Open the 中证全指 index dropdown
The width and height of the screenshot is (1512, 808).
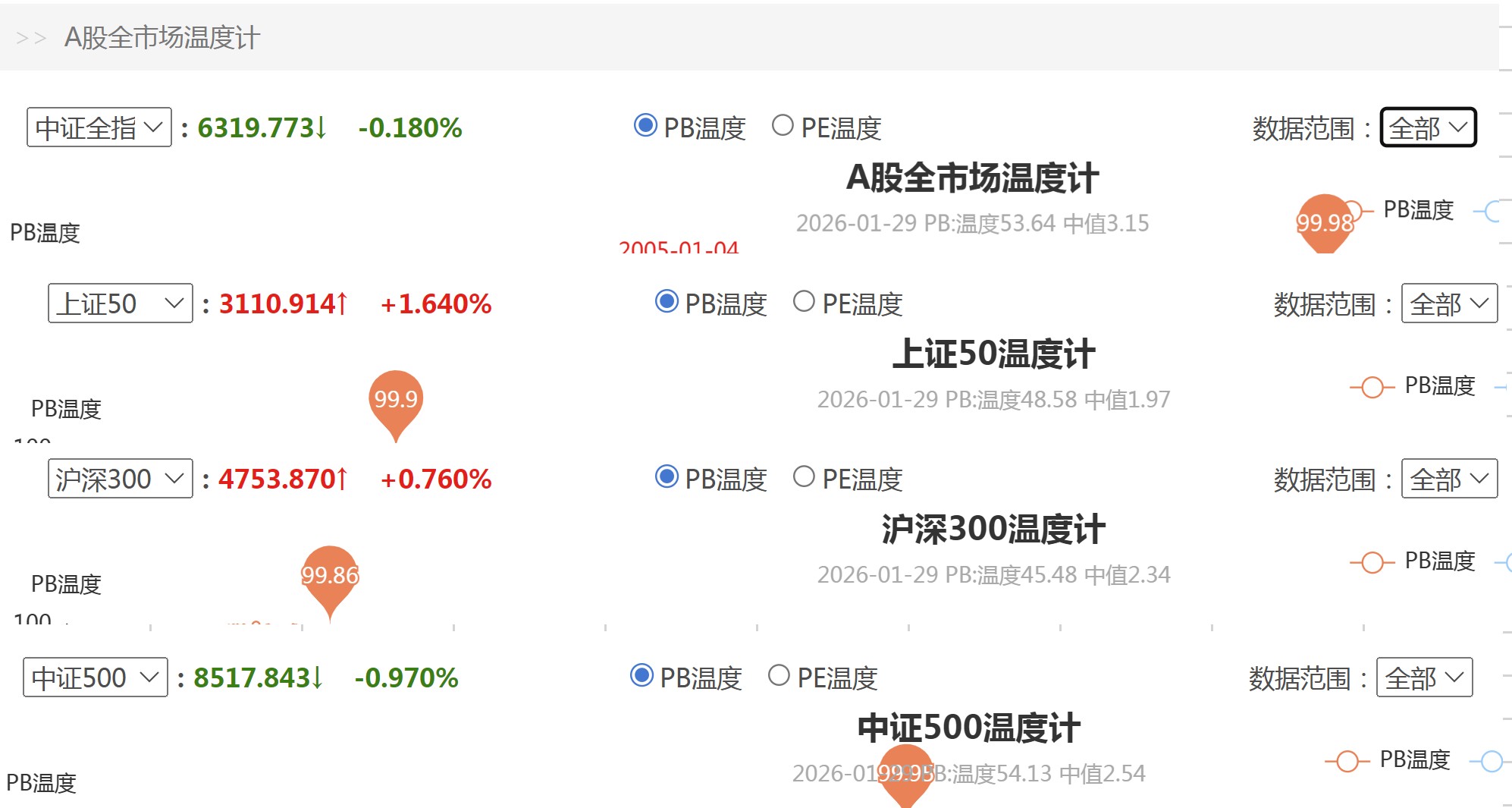click(99, 127)
